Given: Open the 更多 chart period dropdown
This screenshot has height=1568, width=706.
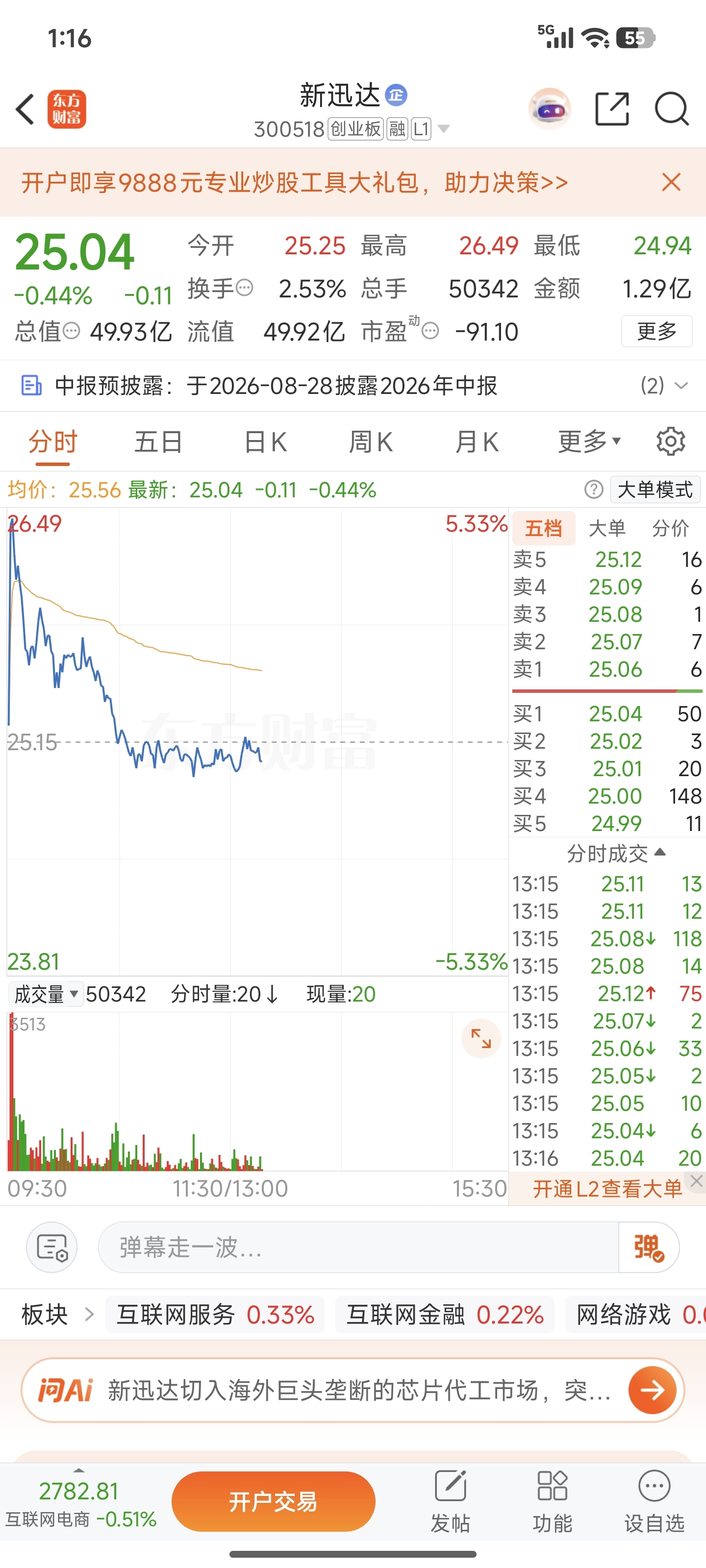Looking at the screenshot, I should [589, 441].
